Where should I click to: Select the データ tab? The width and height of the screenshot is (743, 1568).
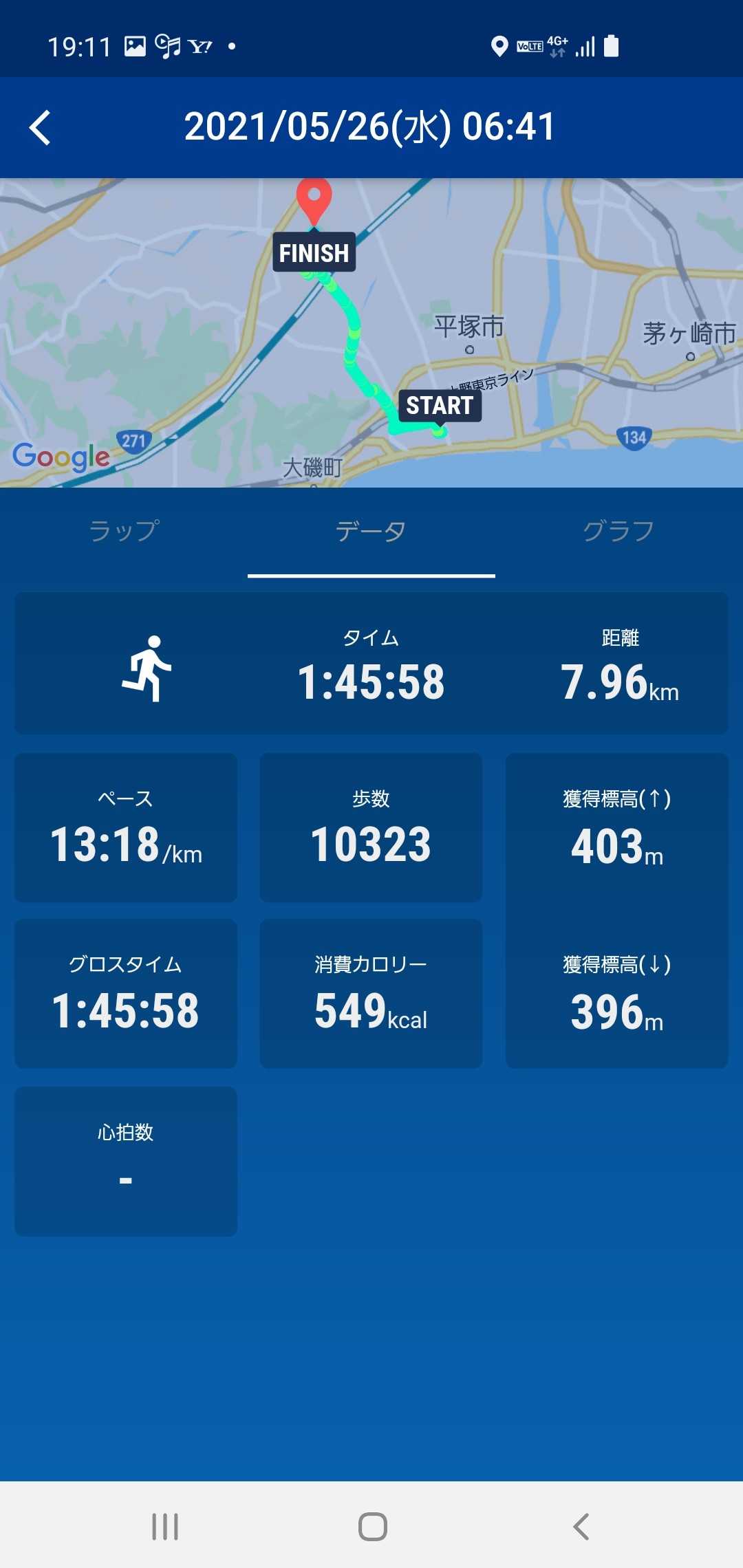point(371,532)
